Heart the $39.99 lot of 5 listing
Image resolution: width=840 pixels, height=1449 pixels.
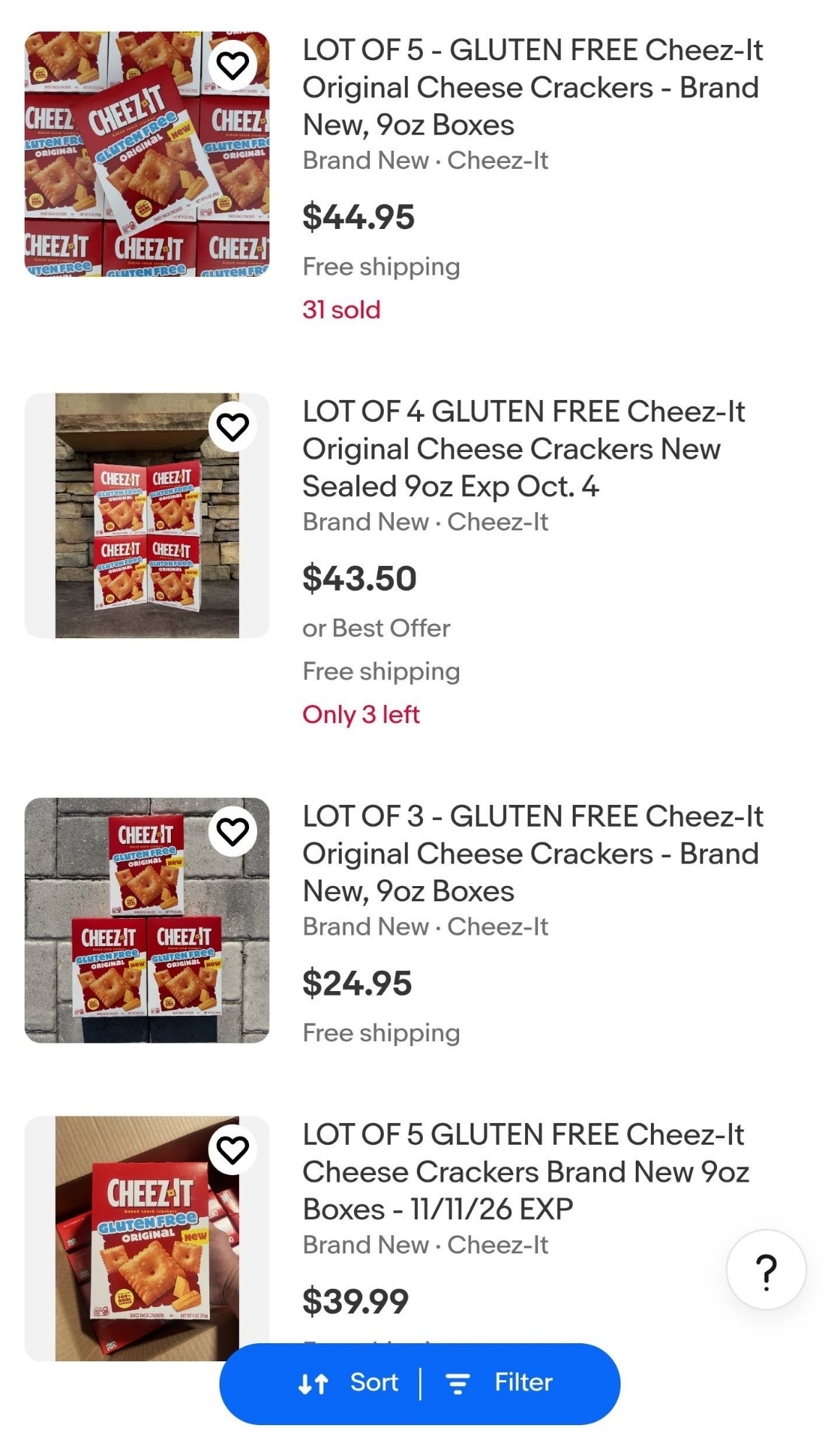click(x=232, y=1150)
